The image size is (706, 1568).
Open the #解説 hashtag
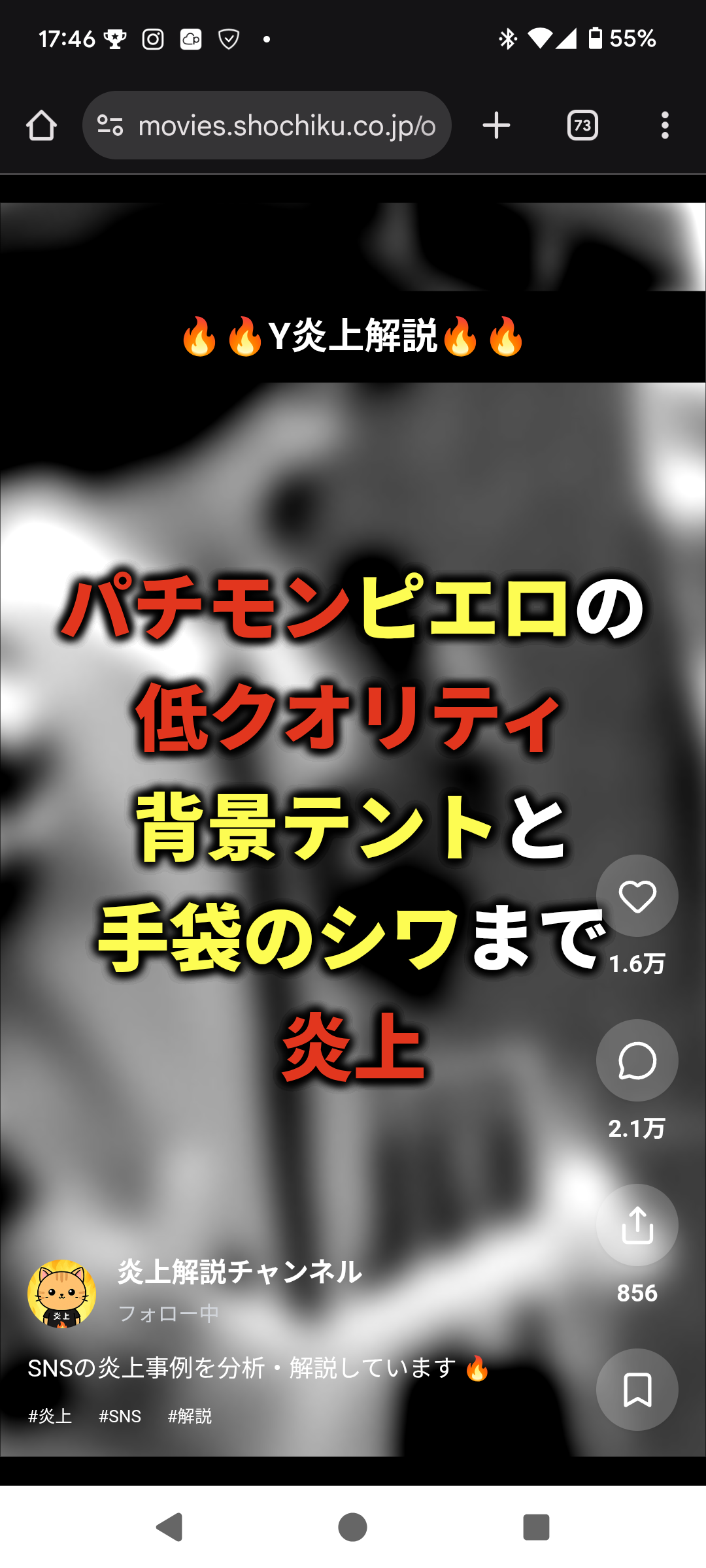pyautogui.click(x=190, y=1416)
